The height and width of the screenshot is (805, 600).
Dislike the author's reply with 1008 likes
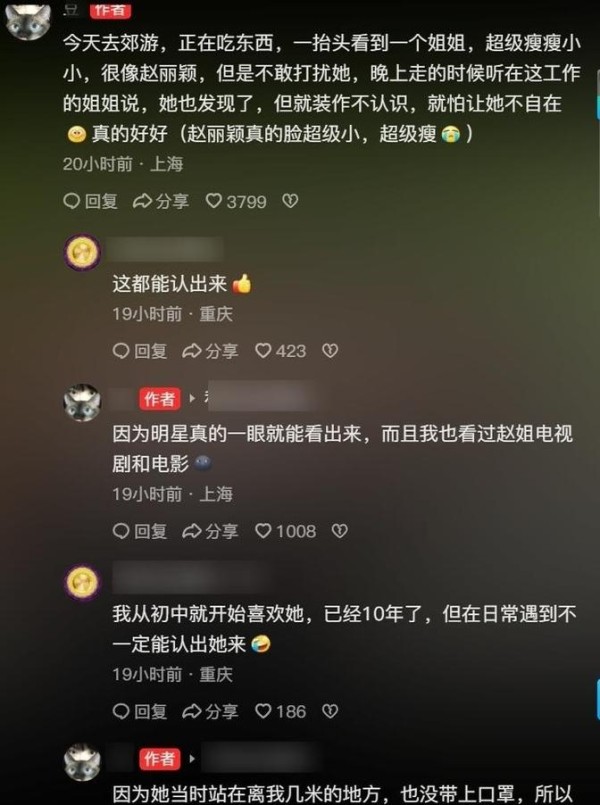click(x=339, y=531)
